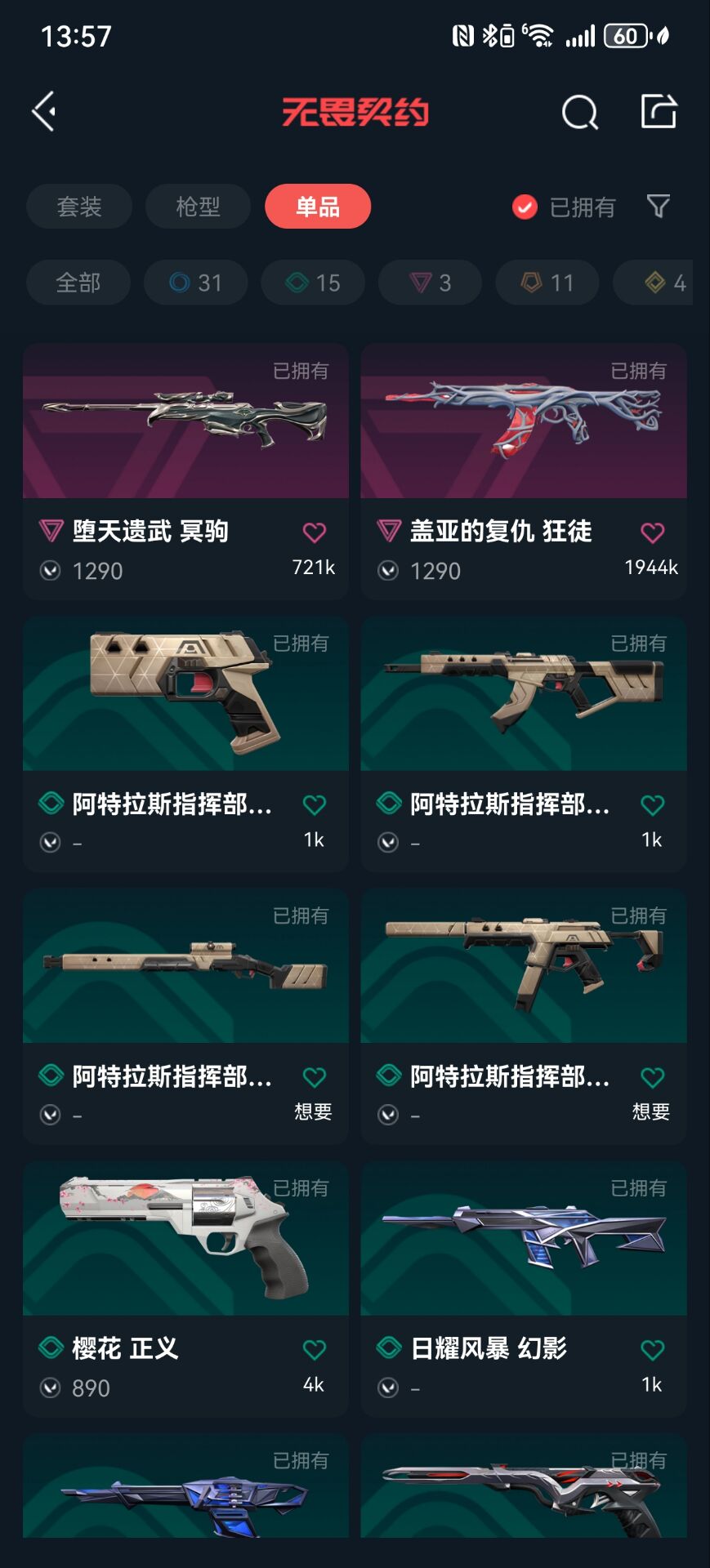Filter by the pink tier chip 3
The image size is (710, 1568).
[430, 283]
